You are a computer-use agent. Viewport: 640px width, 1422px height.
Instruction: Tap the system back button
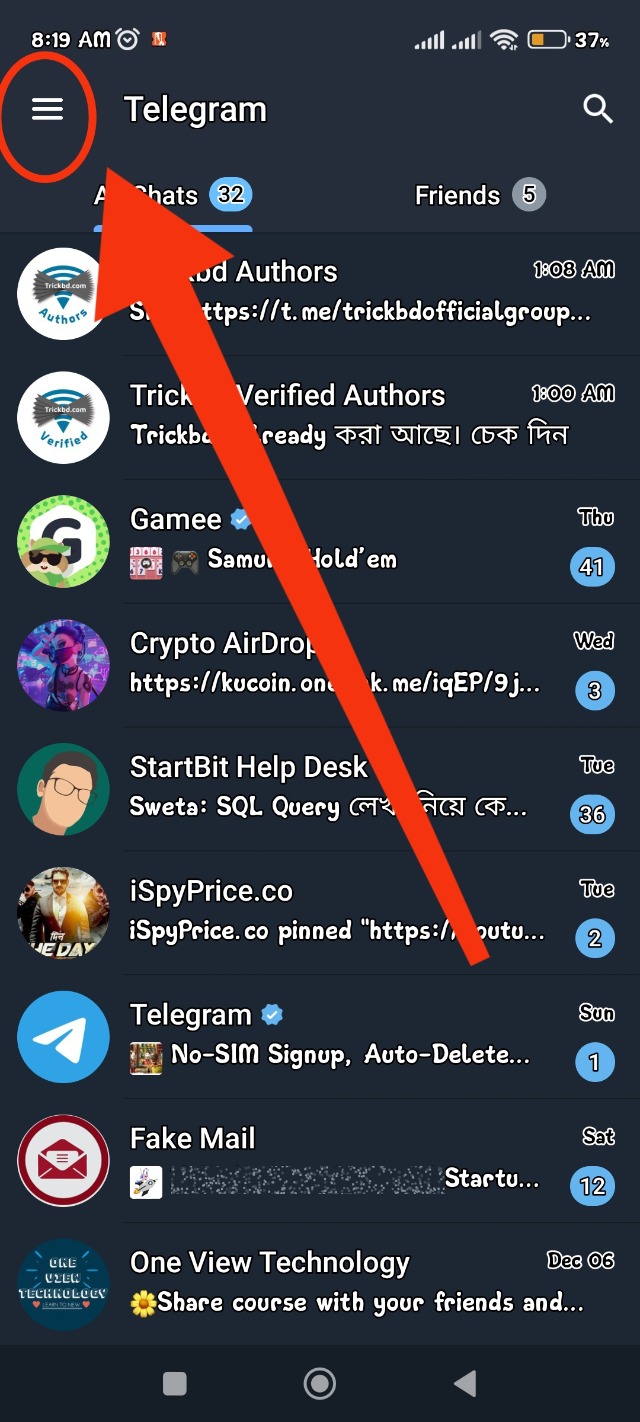(x=464, y=1383)
